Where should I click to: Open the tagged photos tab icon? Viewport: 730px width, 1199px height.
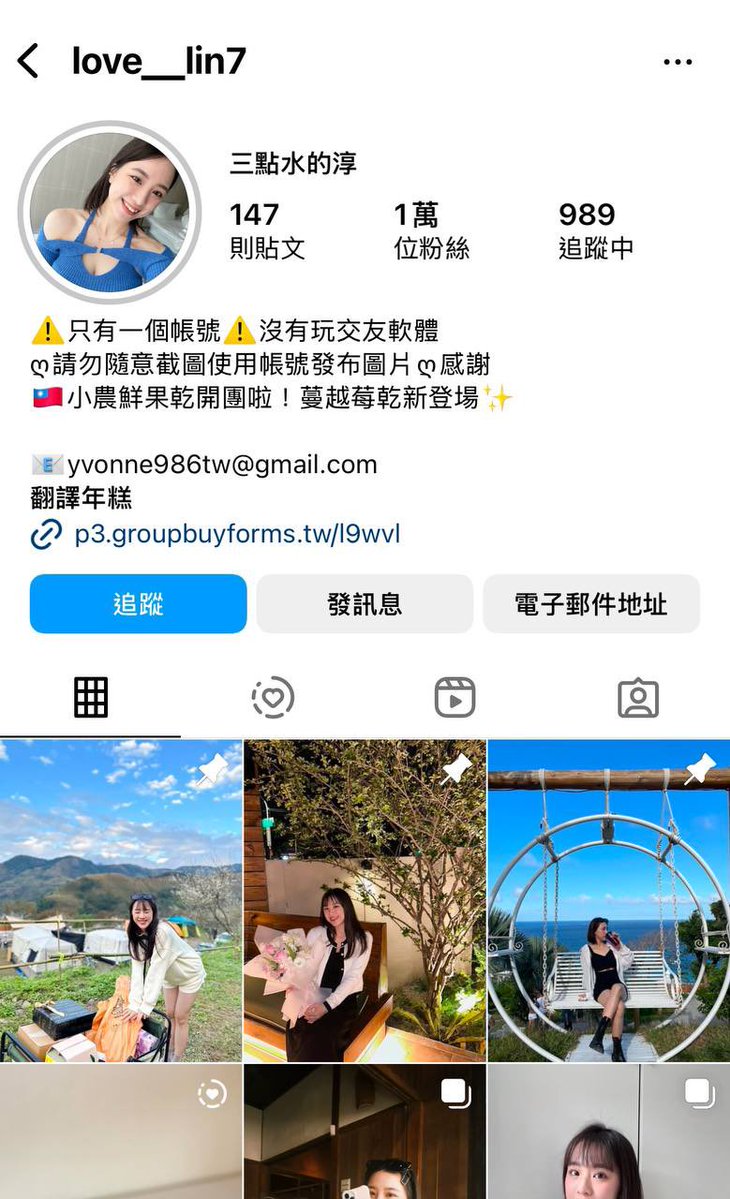pyautogui.click(x=638, y=697)
